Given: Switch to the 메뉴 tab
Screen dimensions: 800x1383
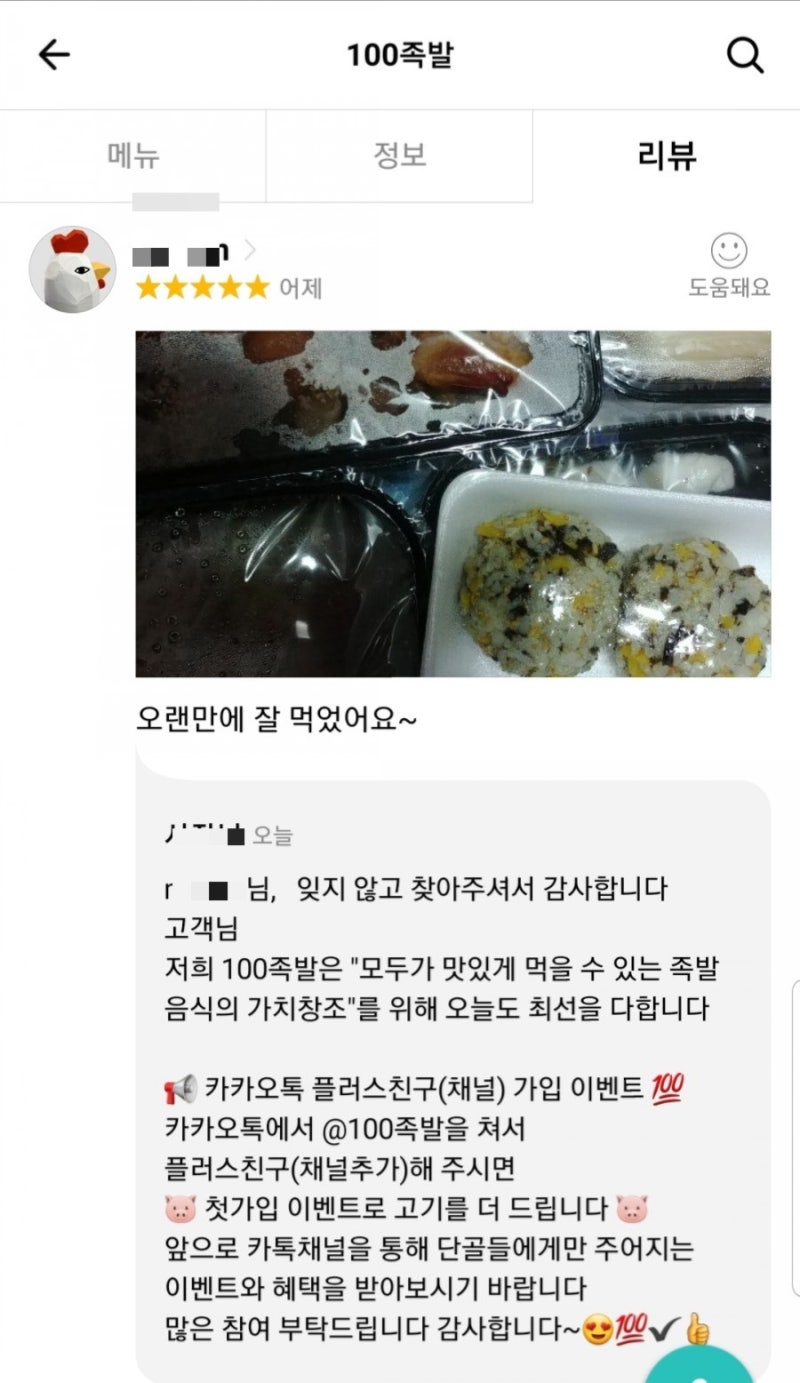Looking at the screenshot, I should [133, 156].
